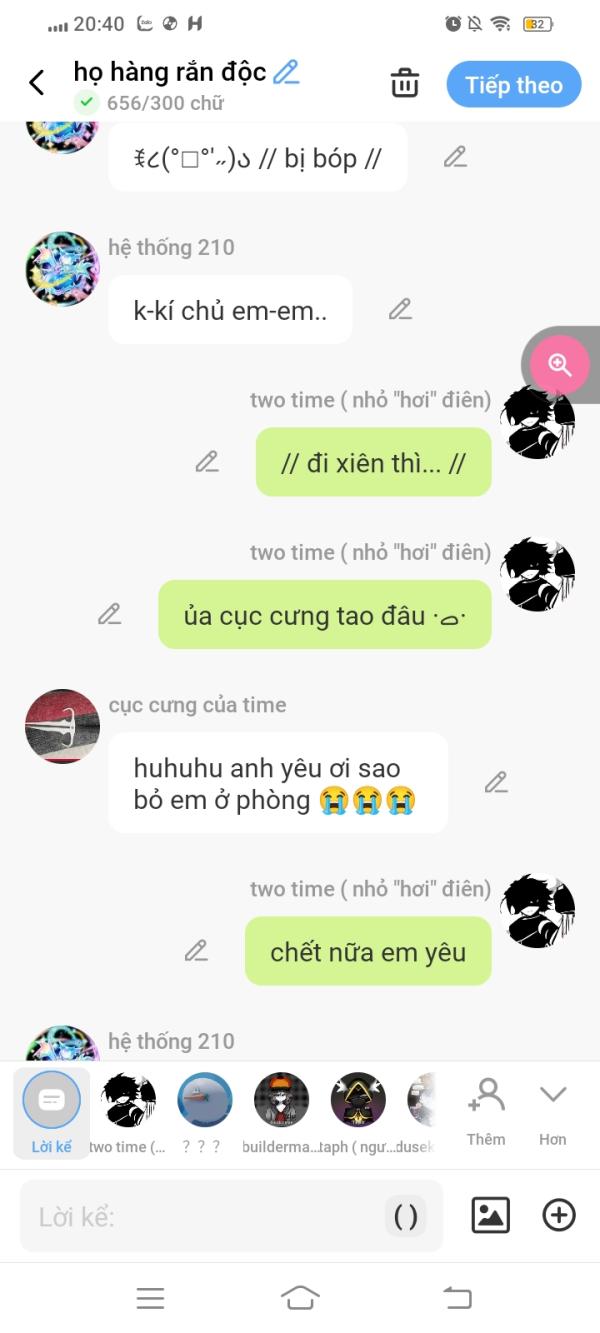Select the taph character avatar
Viewport: 600px width, 1333px height.
(358, 1101)
